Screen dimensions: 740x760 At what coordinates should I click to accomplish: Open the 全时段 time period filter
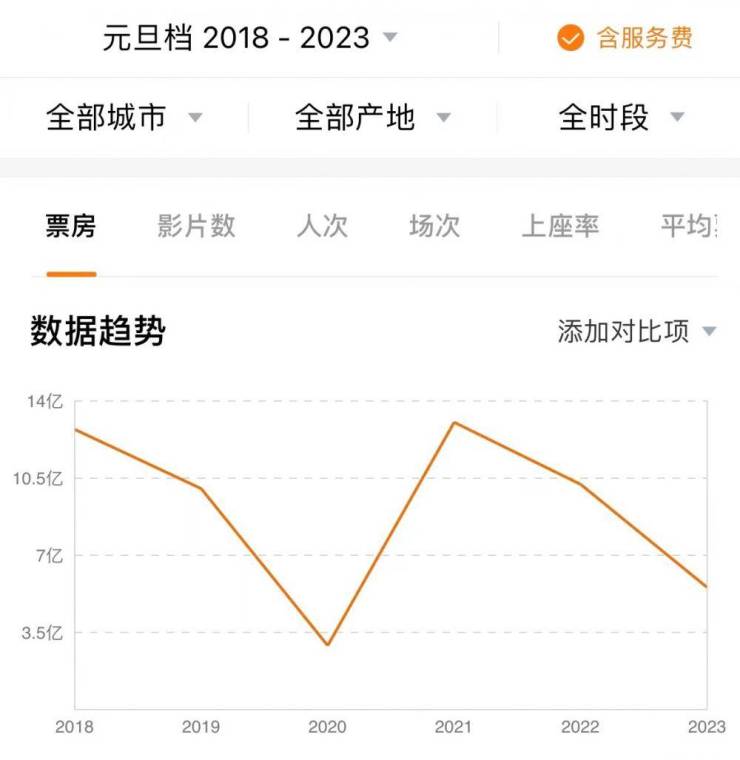tap(621, 118)
